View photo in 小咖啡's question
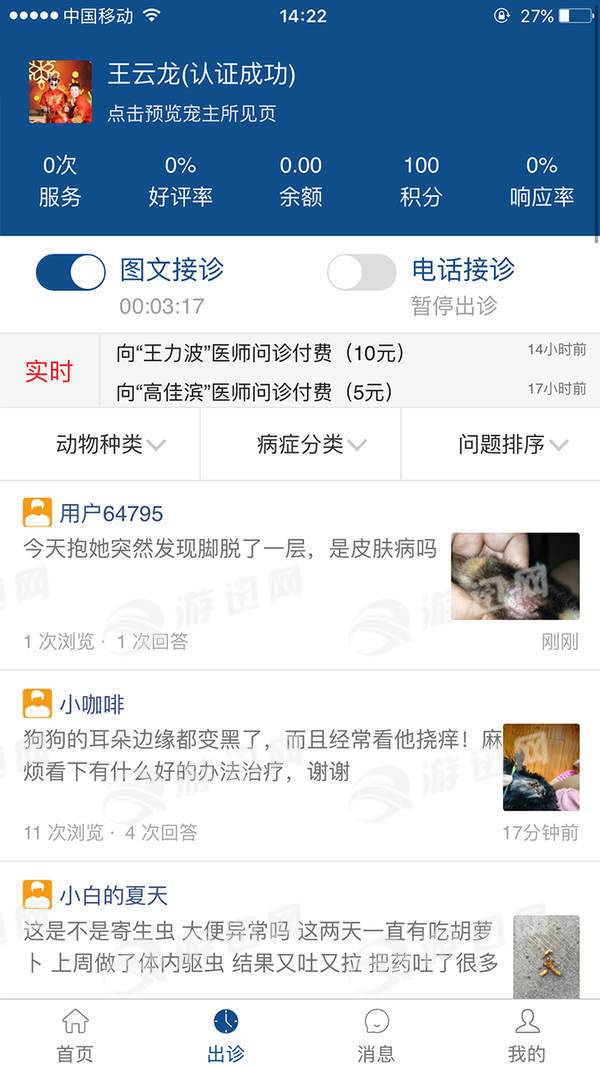Image resolution: width=600 pixels, height=1068 pixels. point(540,766)
